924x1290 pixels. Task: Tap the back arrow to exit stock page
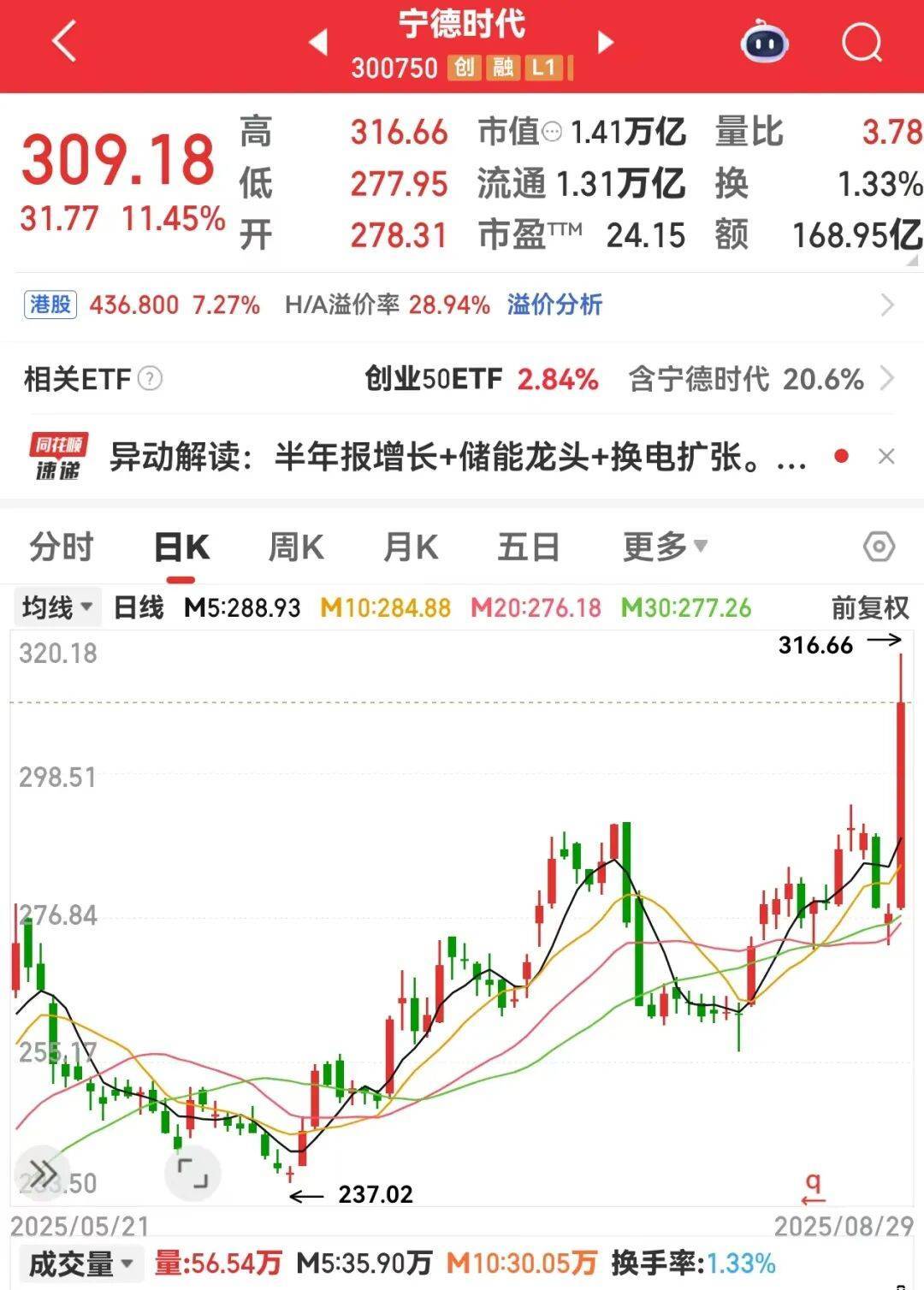62,42
